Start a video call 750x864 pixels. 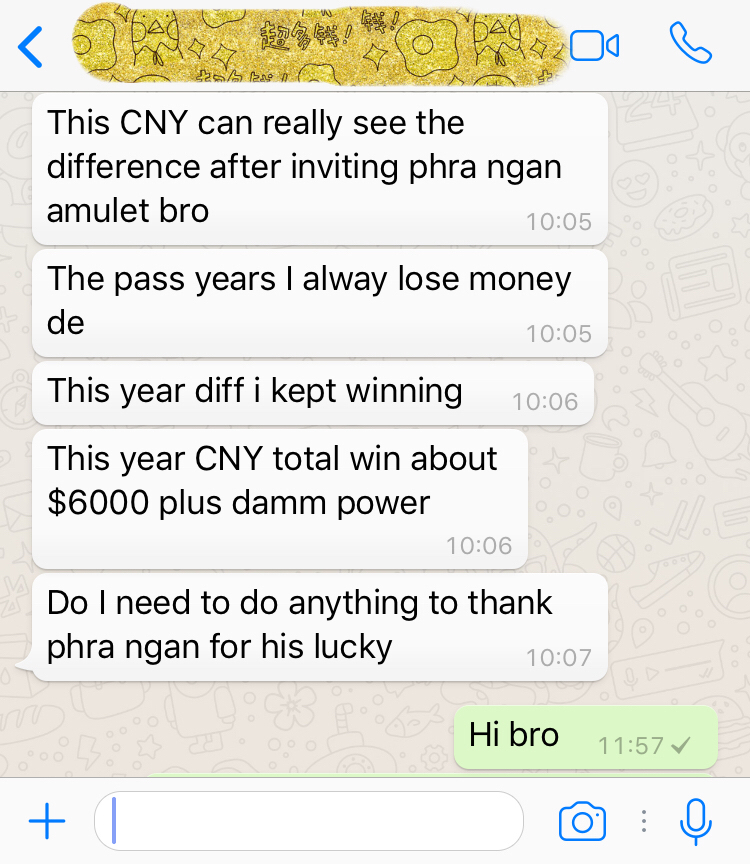[x=595, y=46]
